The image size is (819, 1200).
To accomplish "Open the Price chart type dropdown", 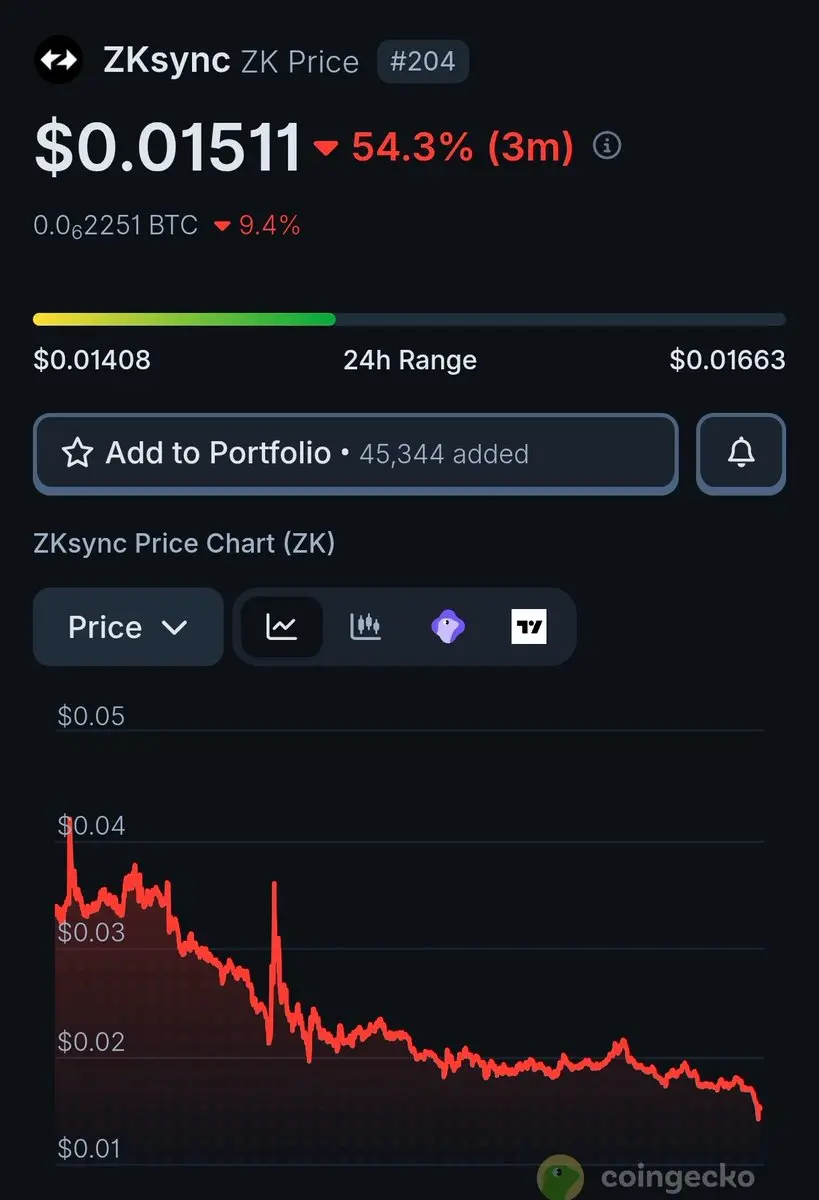I will 127,627.
